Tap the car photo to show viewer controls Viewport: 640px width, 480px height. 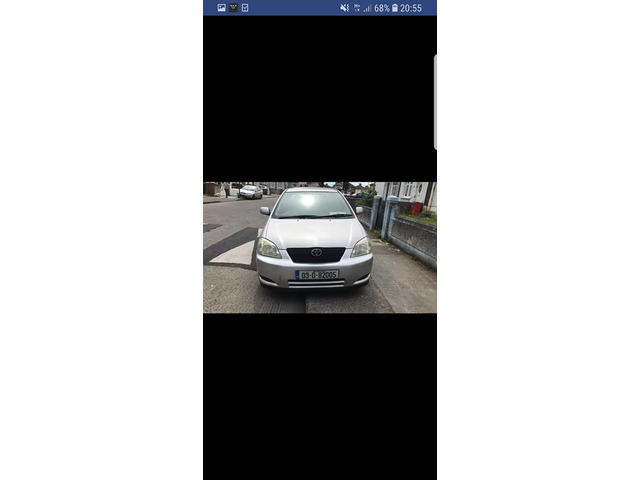tap(319, 247)
